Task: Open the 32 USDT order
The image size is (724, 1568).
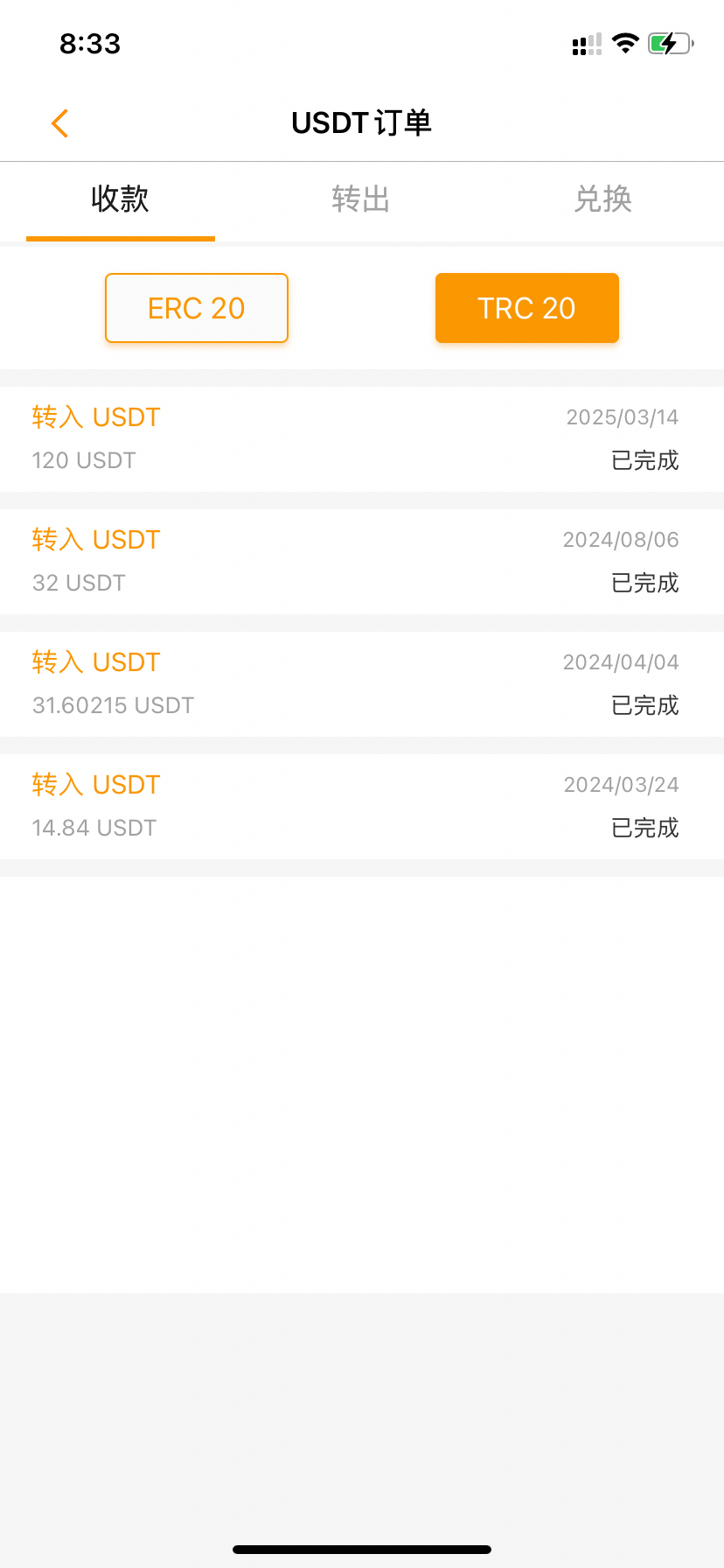Action: tap(362, 561)
